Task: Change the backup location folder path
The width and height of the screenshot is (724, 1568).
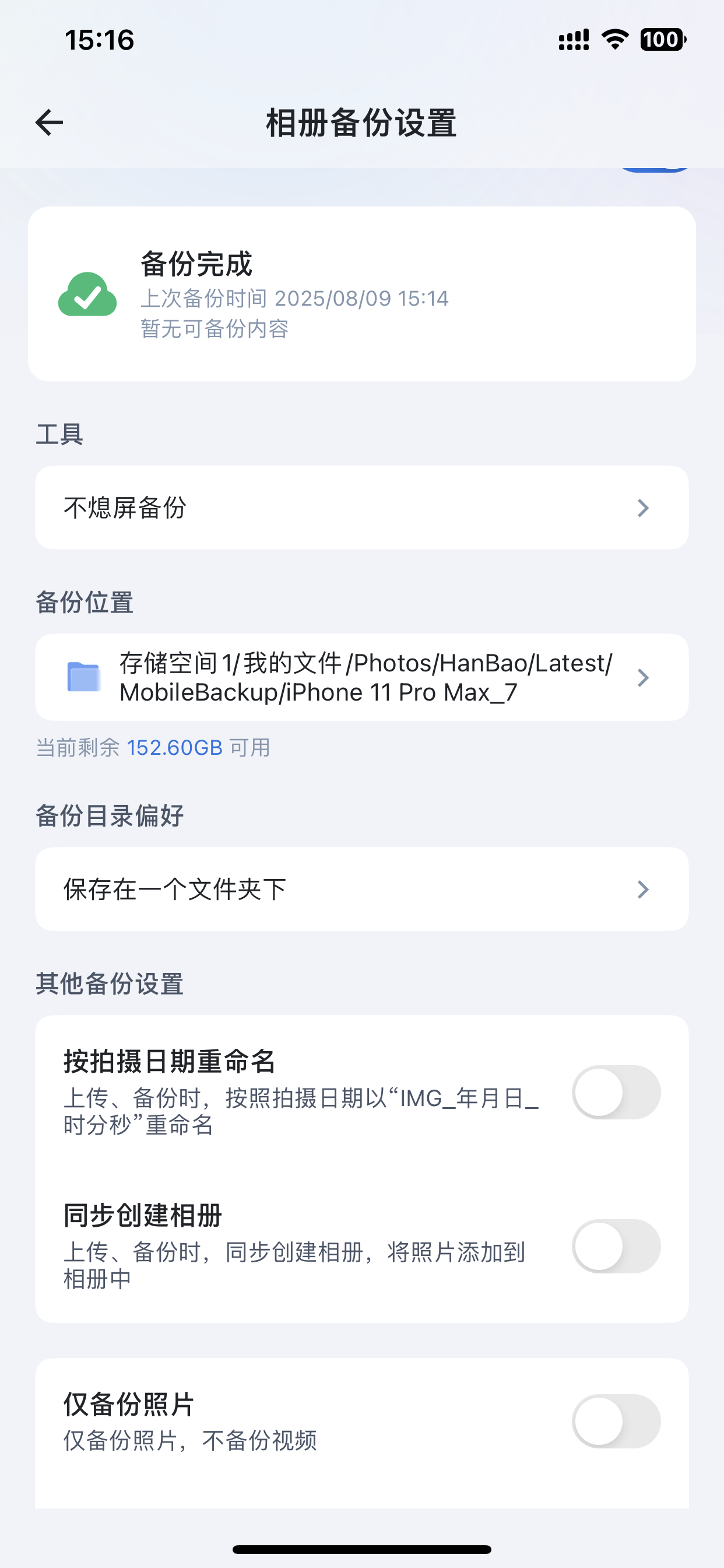Action: [361, 677]
